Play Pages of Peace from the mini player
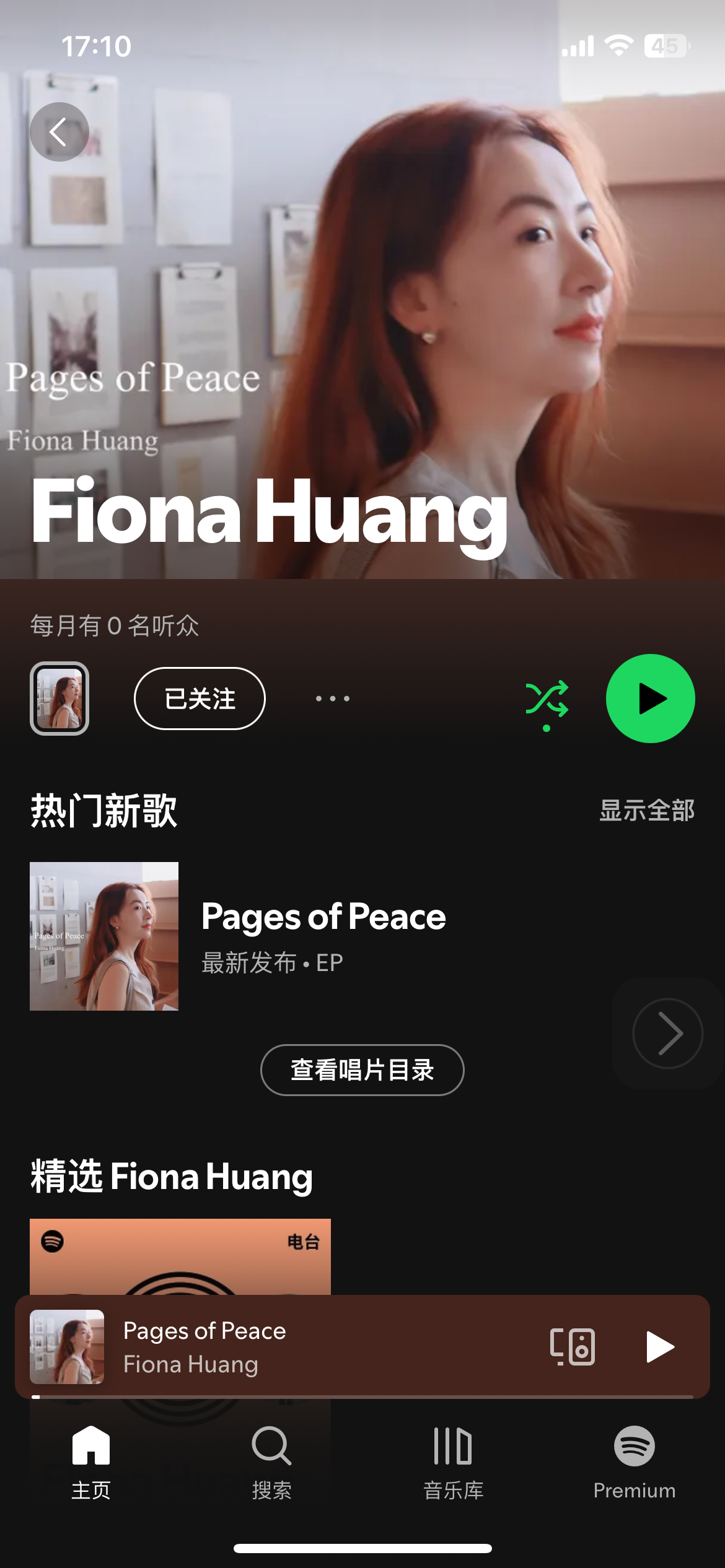 click(659, 1347)
